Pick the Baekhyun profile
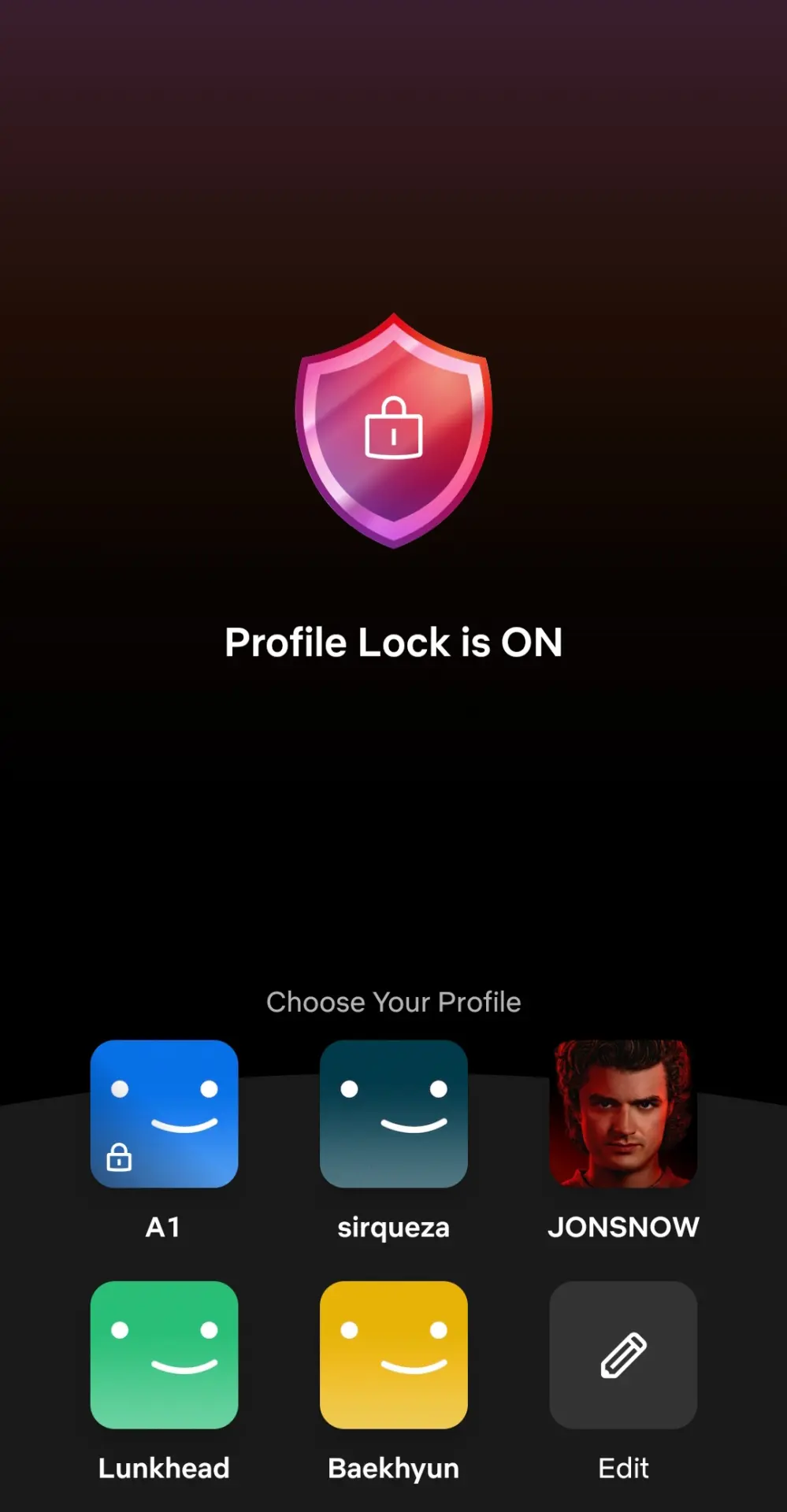 pos(394,1354)
